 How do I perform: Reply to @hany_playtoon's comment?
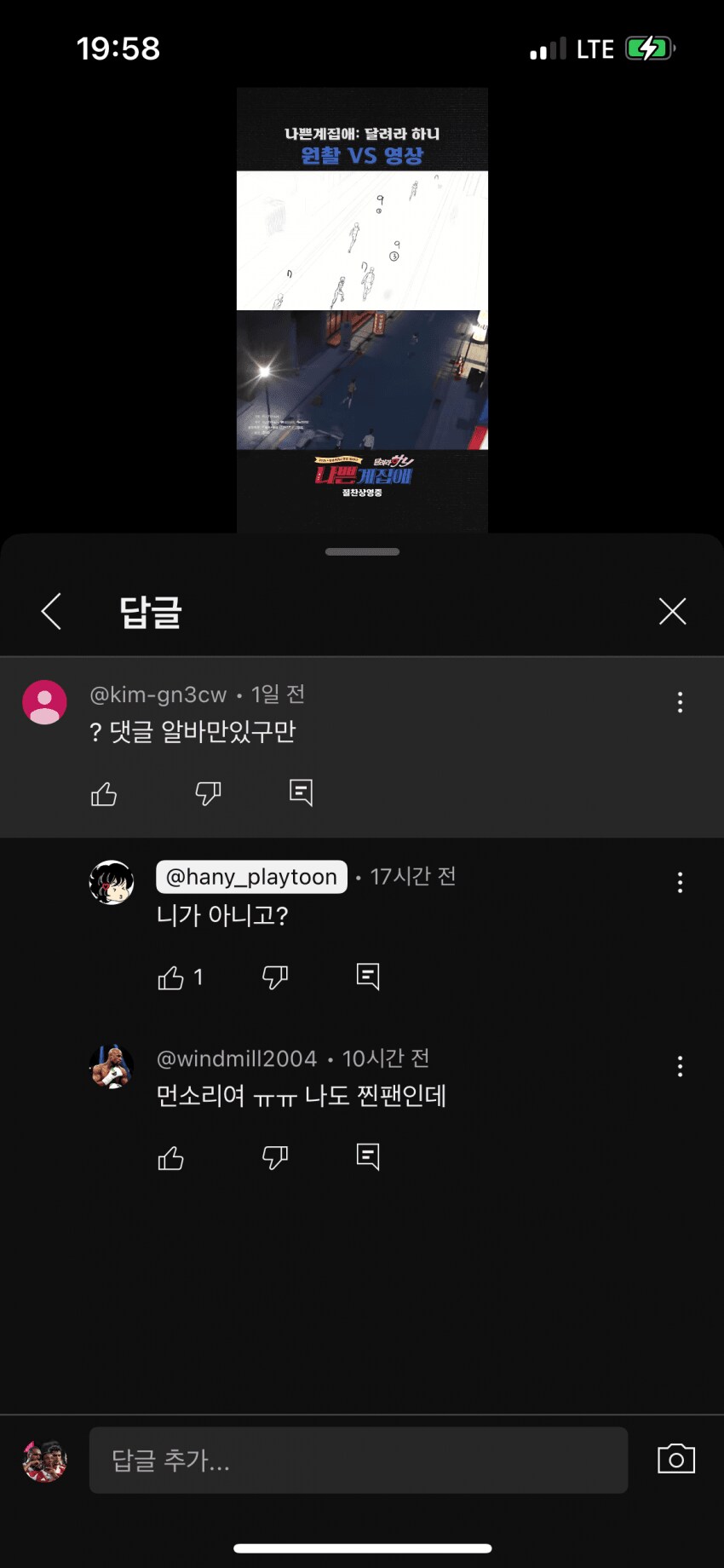click(x=367, y=976)
